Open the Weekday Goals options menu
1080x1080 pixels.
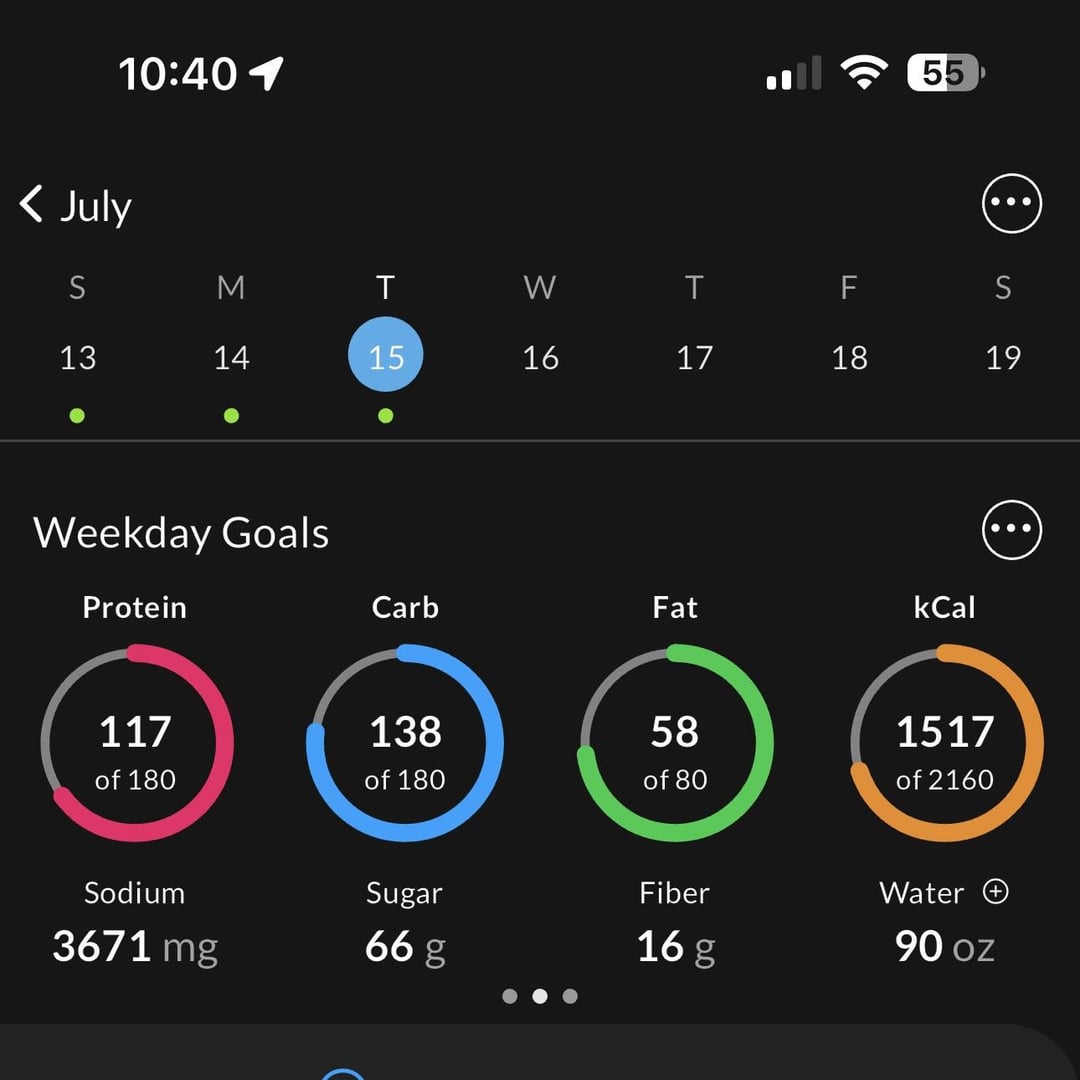(1012, 529)
